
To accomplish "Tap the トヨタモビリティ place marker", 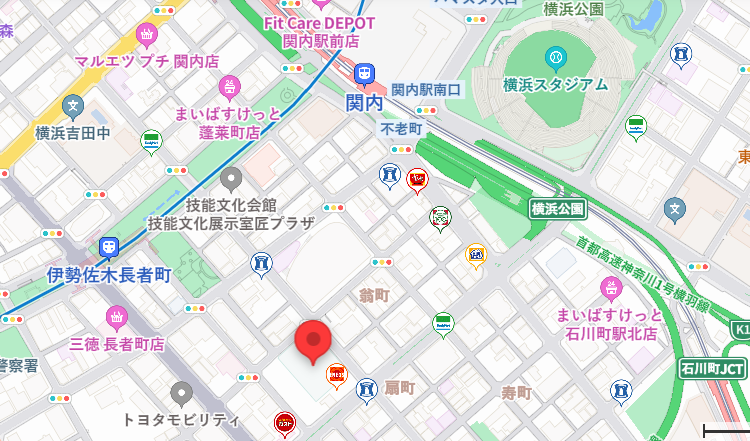I will (181, 393).
